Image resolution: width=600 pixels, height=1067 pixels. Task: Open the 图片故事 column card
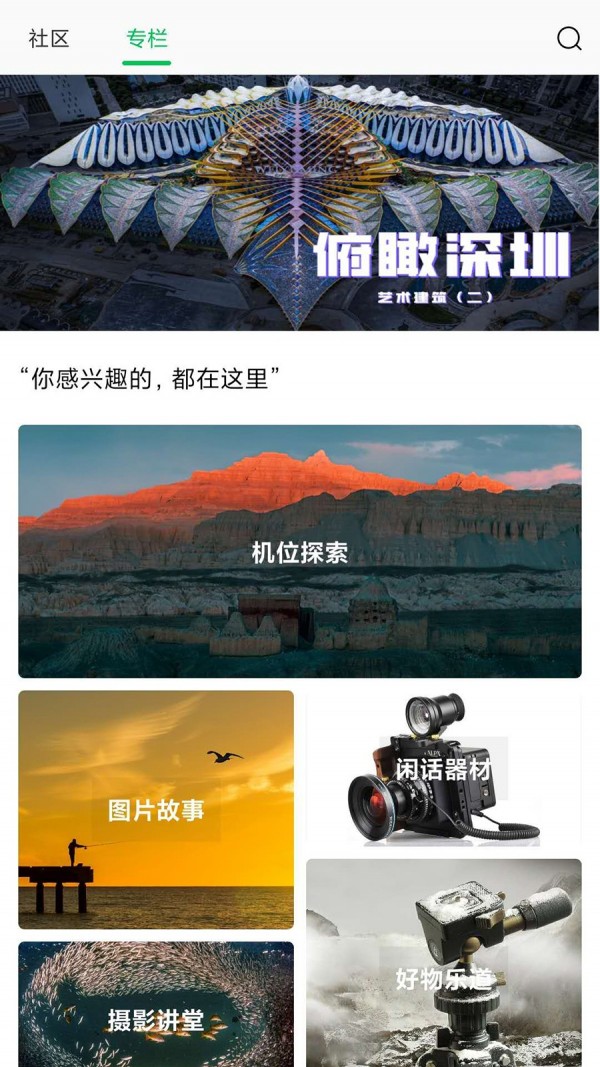[x=156, y=809]
